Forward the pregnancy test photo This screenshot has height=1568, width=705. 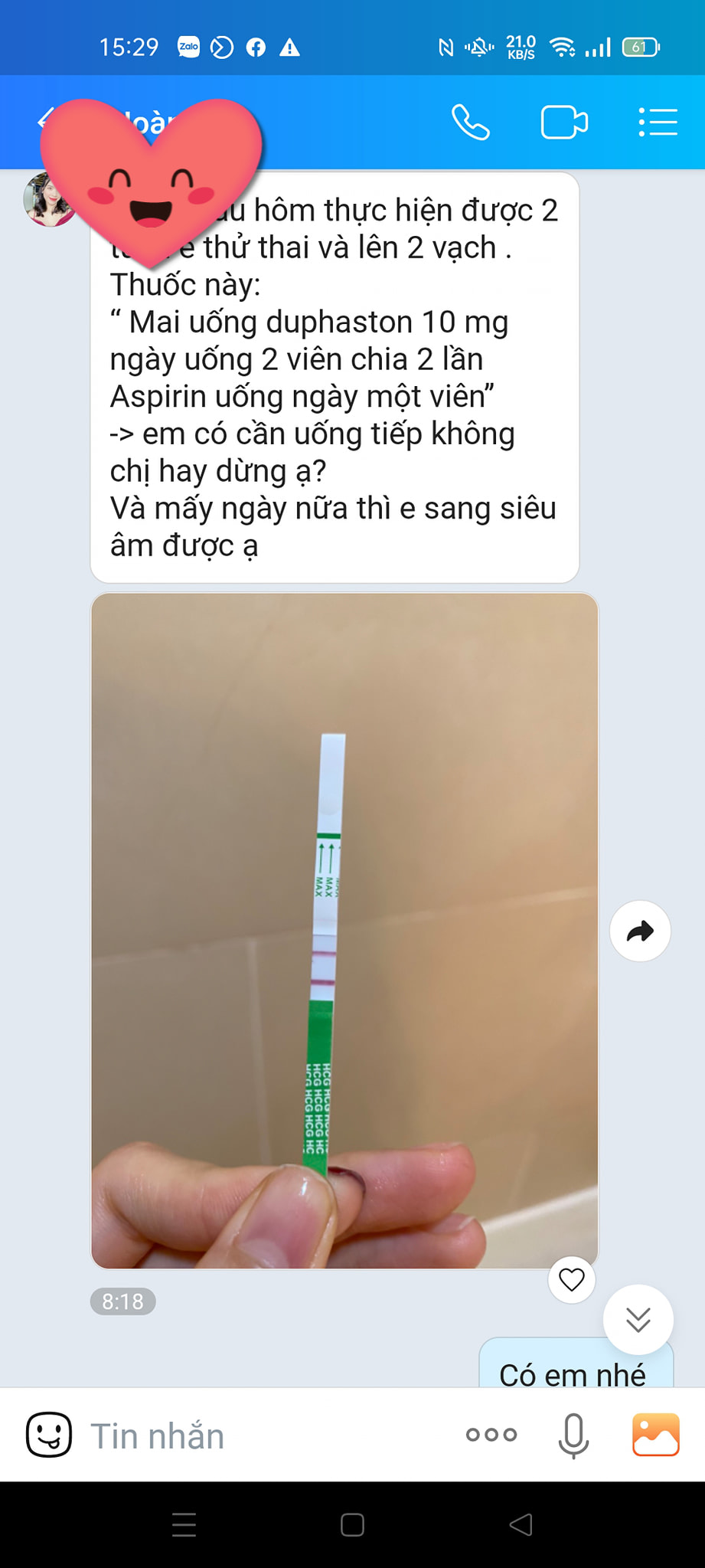(x=640, y=931)
